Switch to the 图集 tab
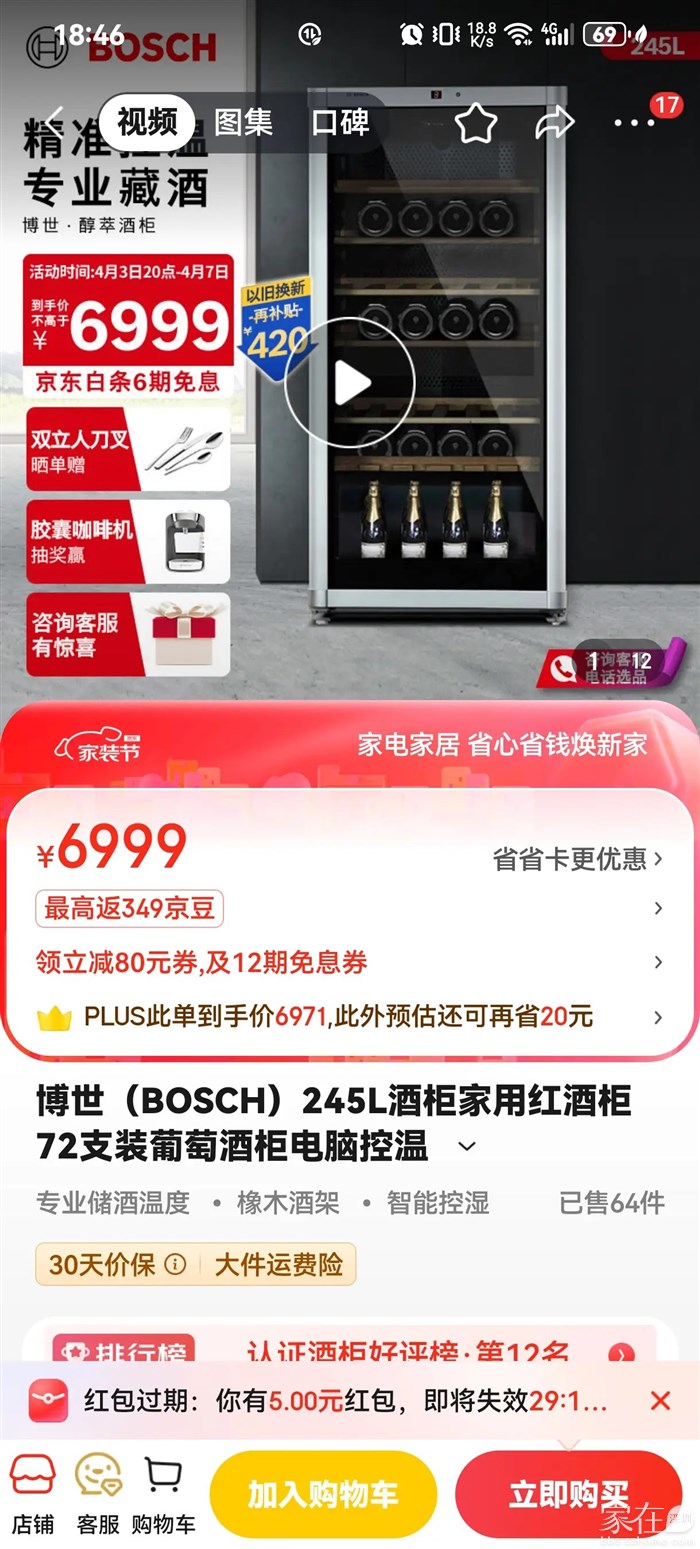This screenshot has width=700, height=1549. point(243,122)
